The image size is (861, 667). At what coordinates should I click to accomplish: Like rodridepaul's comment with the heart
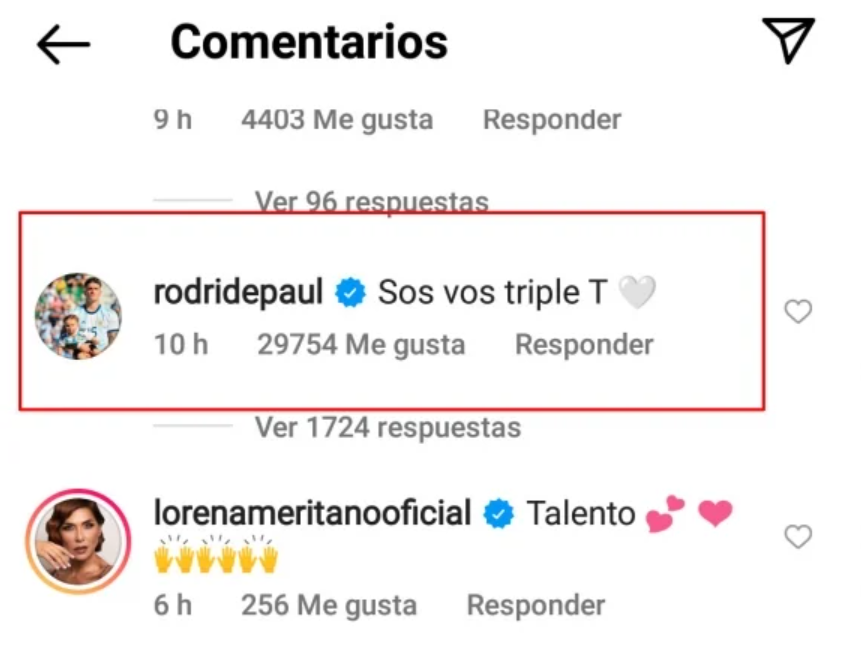point(797,313)
